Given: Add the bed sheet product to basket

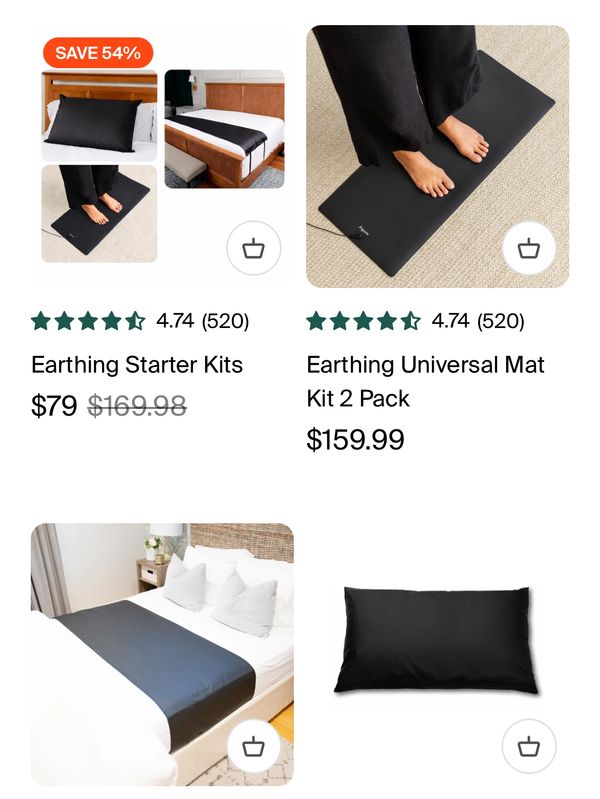Looking at the screenshot, I should tap(253, 746).
